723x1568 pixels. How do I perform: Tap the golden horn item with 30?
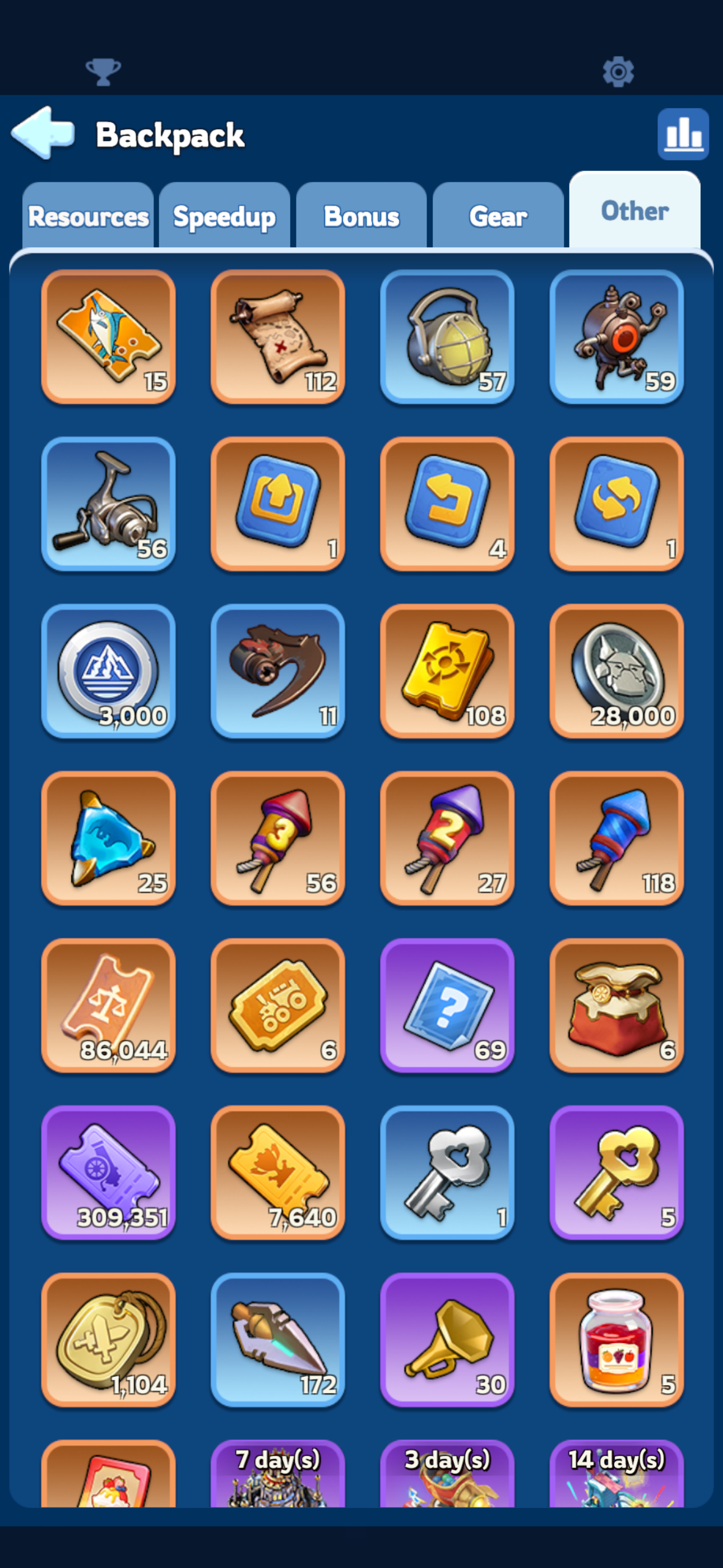tap(447, 1339)
